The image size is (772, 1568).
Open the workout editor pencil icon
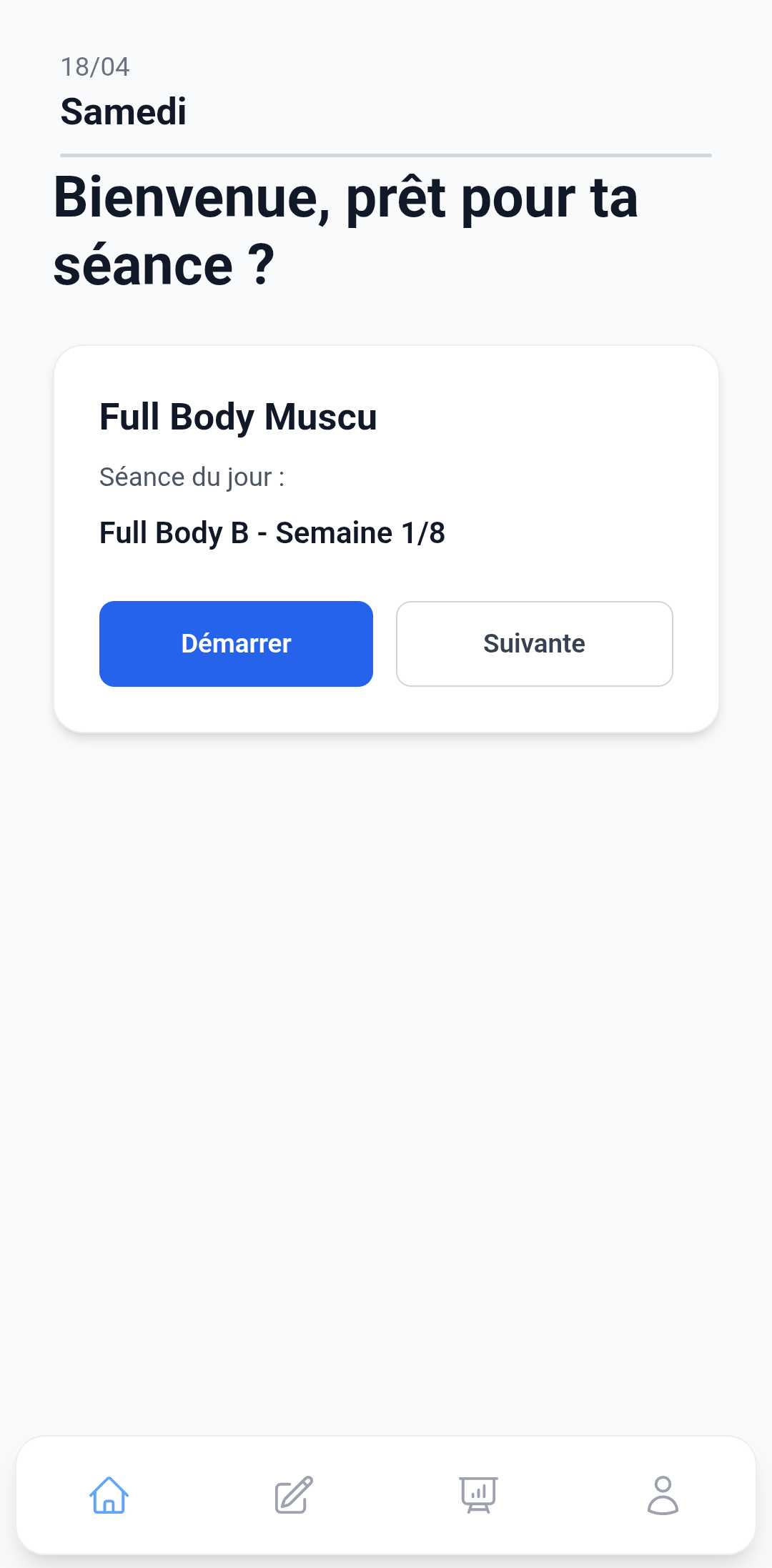point(292,1493)
